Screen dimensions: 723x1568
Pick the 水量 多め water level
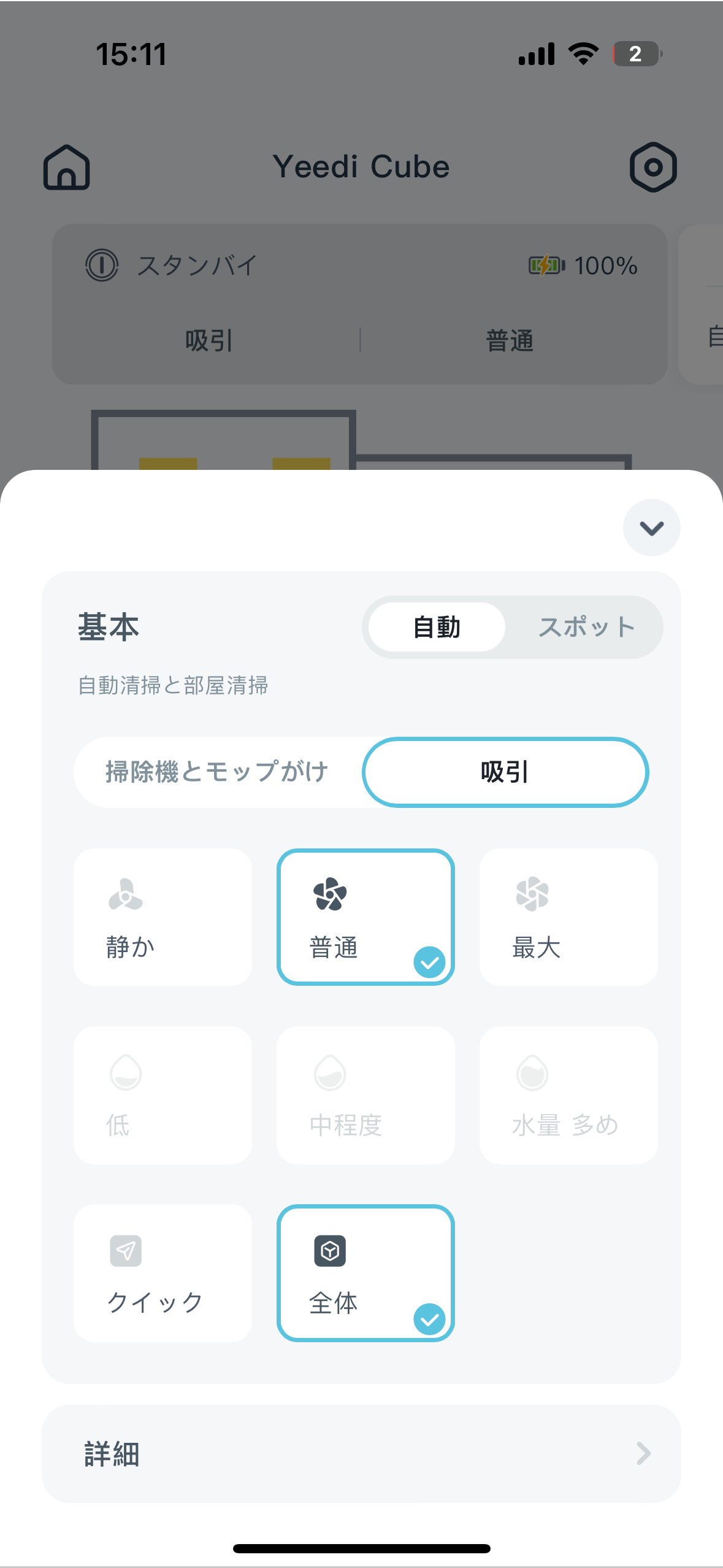coord(568,1095)
